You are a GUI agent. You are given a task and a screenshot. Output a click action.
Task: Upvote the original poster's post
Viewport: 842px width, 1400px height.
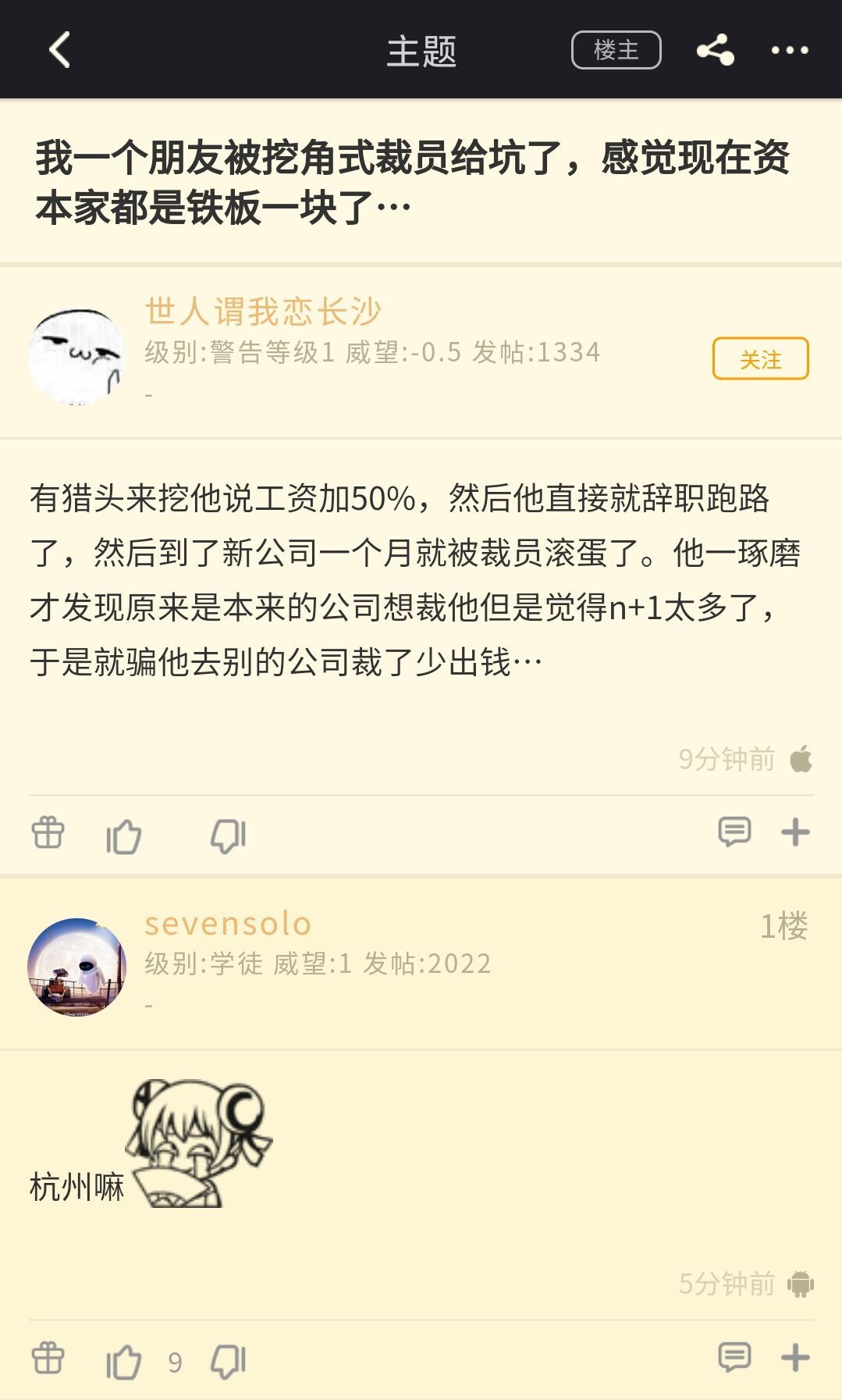123,835
